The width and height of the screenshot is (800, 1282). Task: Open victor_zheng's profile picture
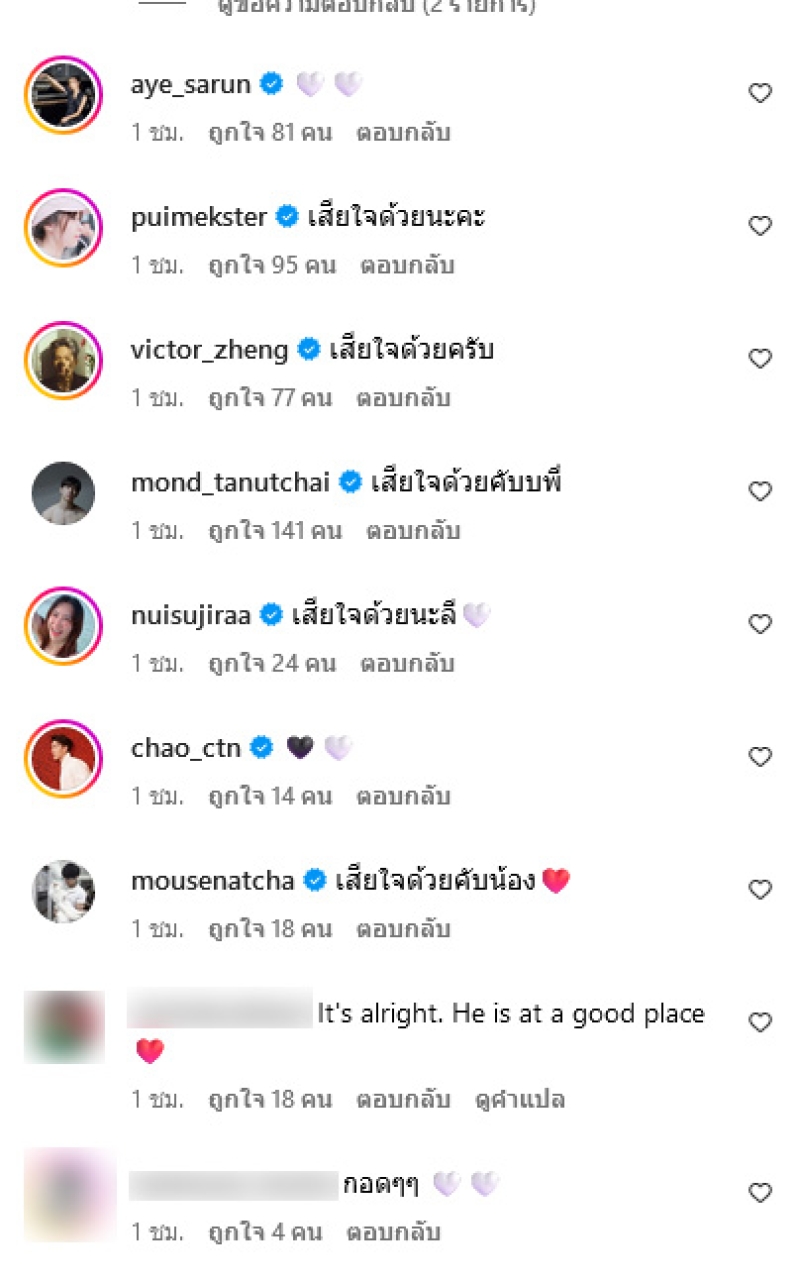63,360
